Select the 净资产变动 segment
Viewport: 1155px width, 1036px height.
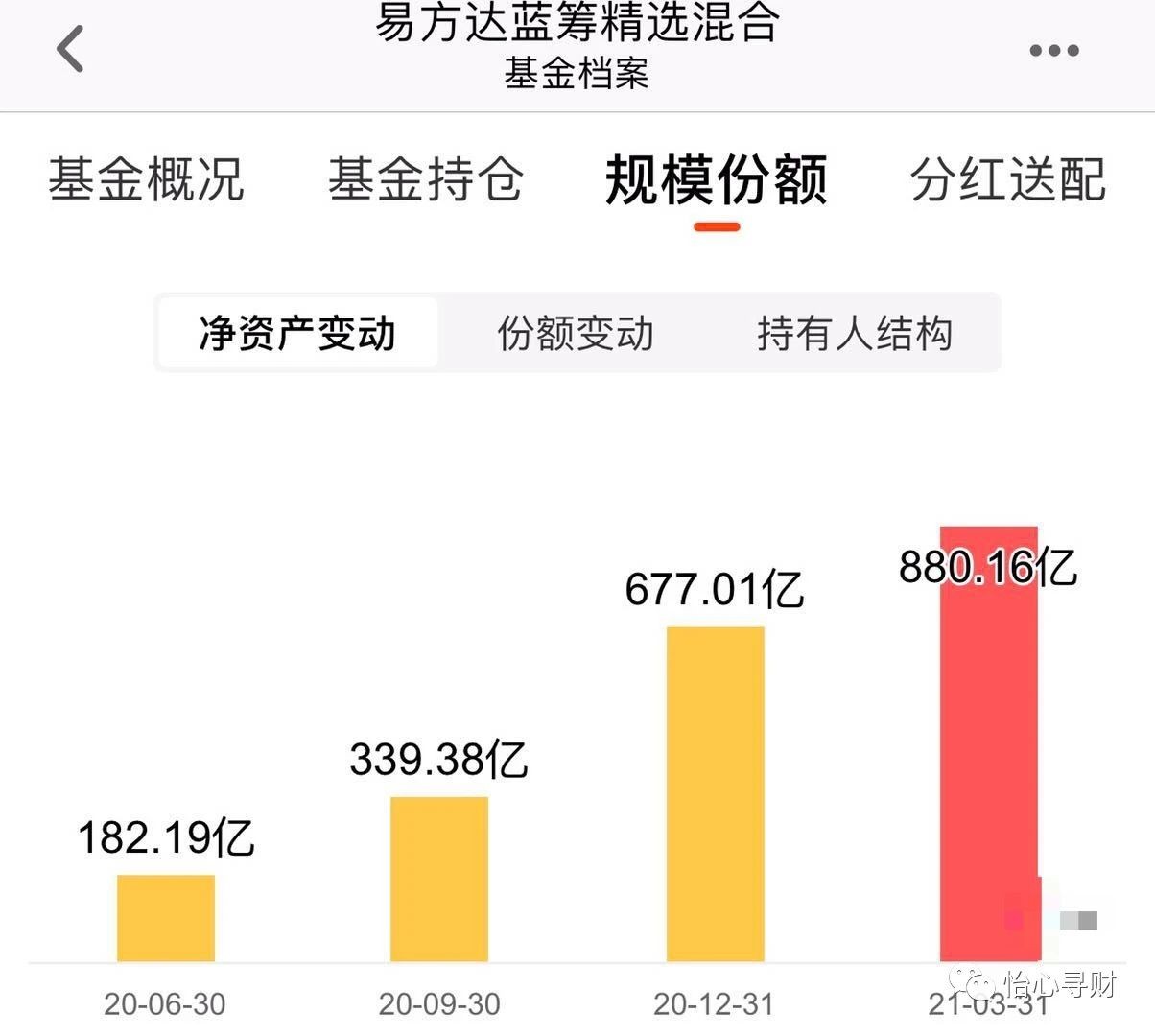tap(297, 334)
